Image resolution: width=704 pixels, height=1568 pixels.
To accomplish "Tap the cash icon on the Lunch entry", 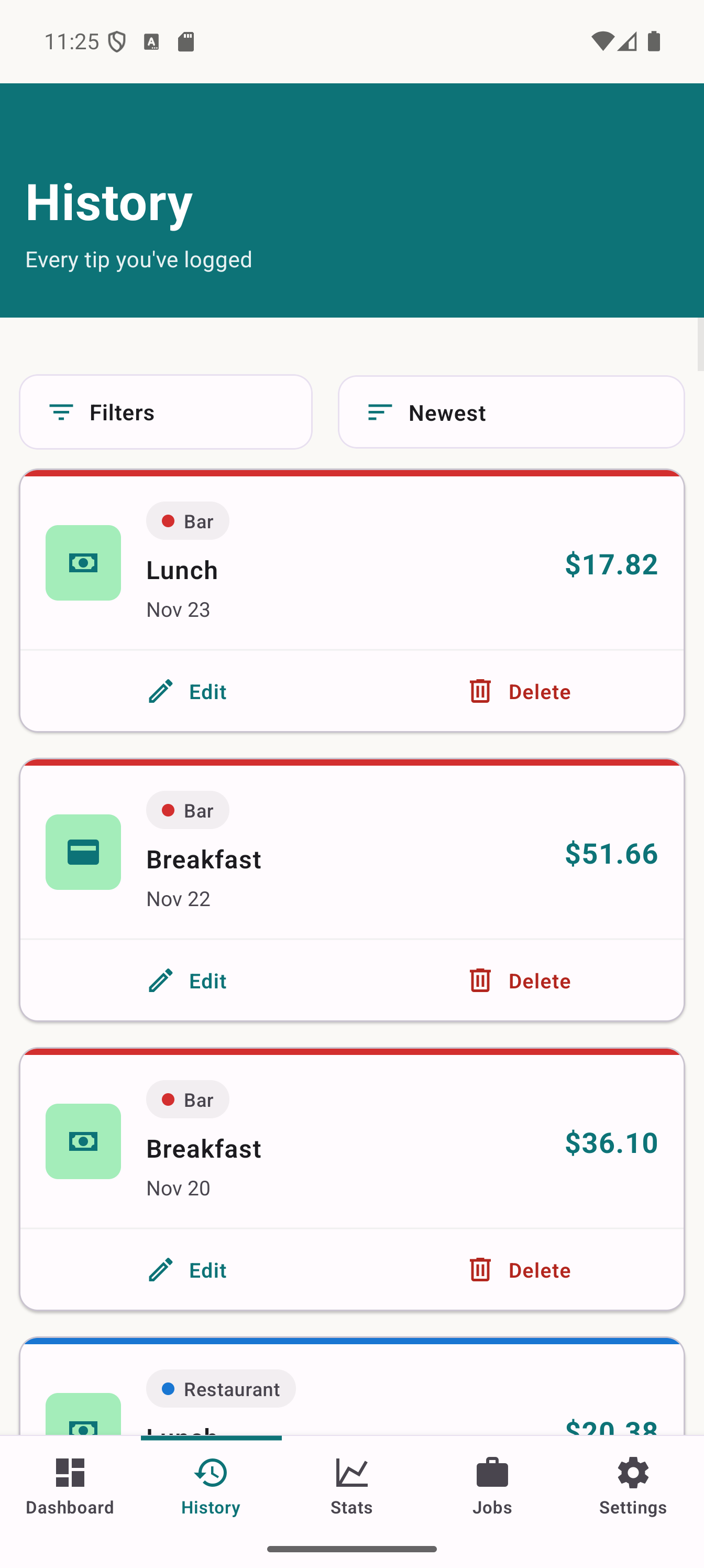I will 83,562.
